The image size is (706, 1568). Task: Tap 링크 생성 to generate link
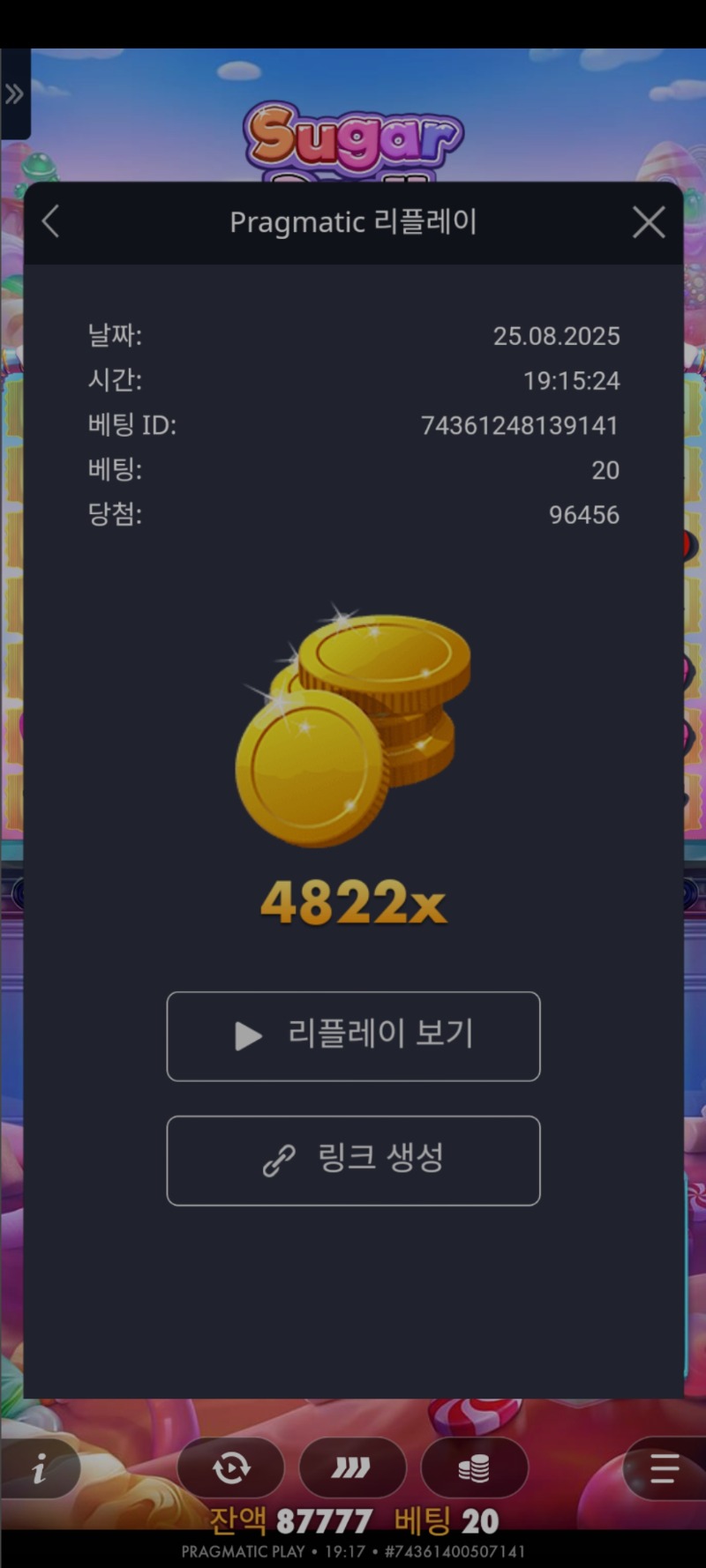click(353, 1160)
